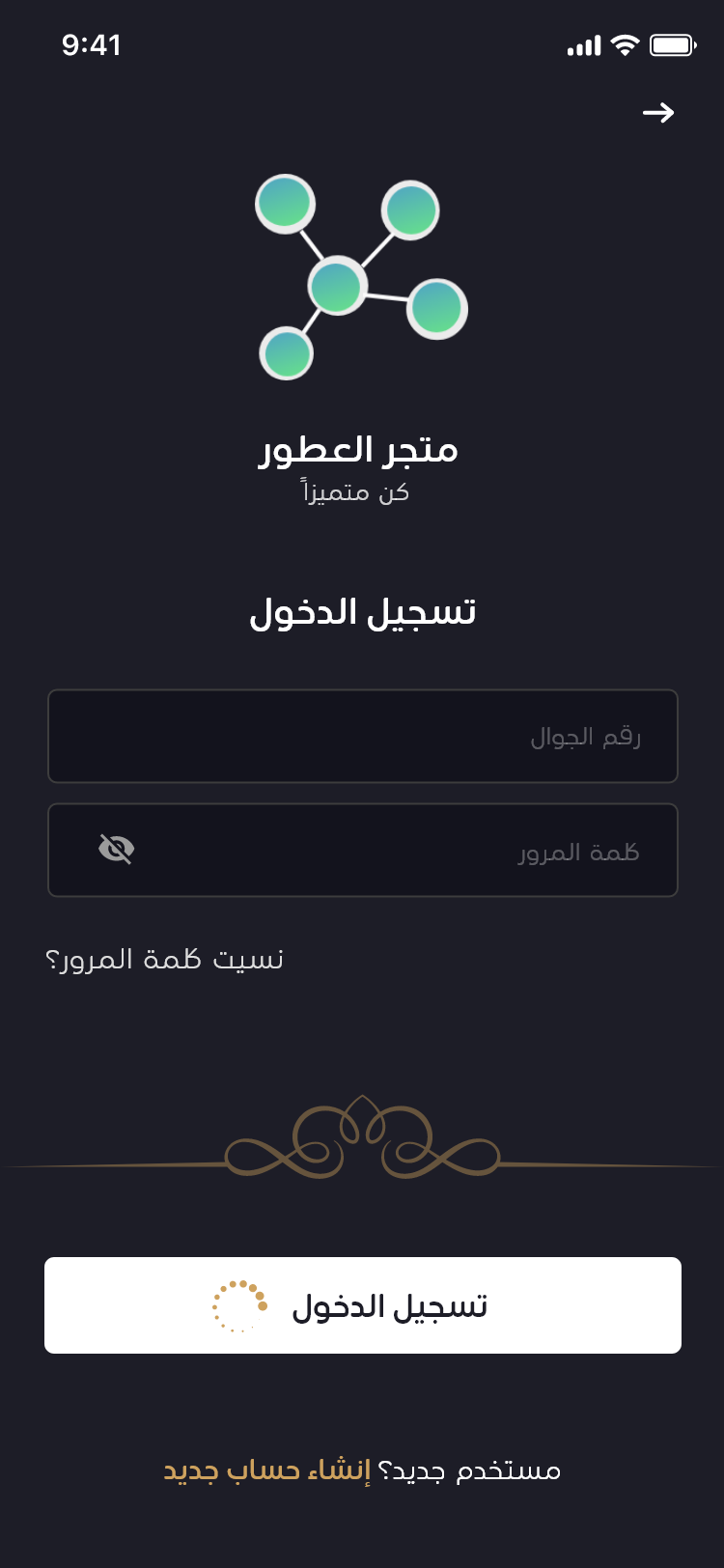Focus the password field (كلمة المرور)

pos(363,850)
